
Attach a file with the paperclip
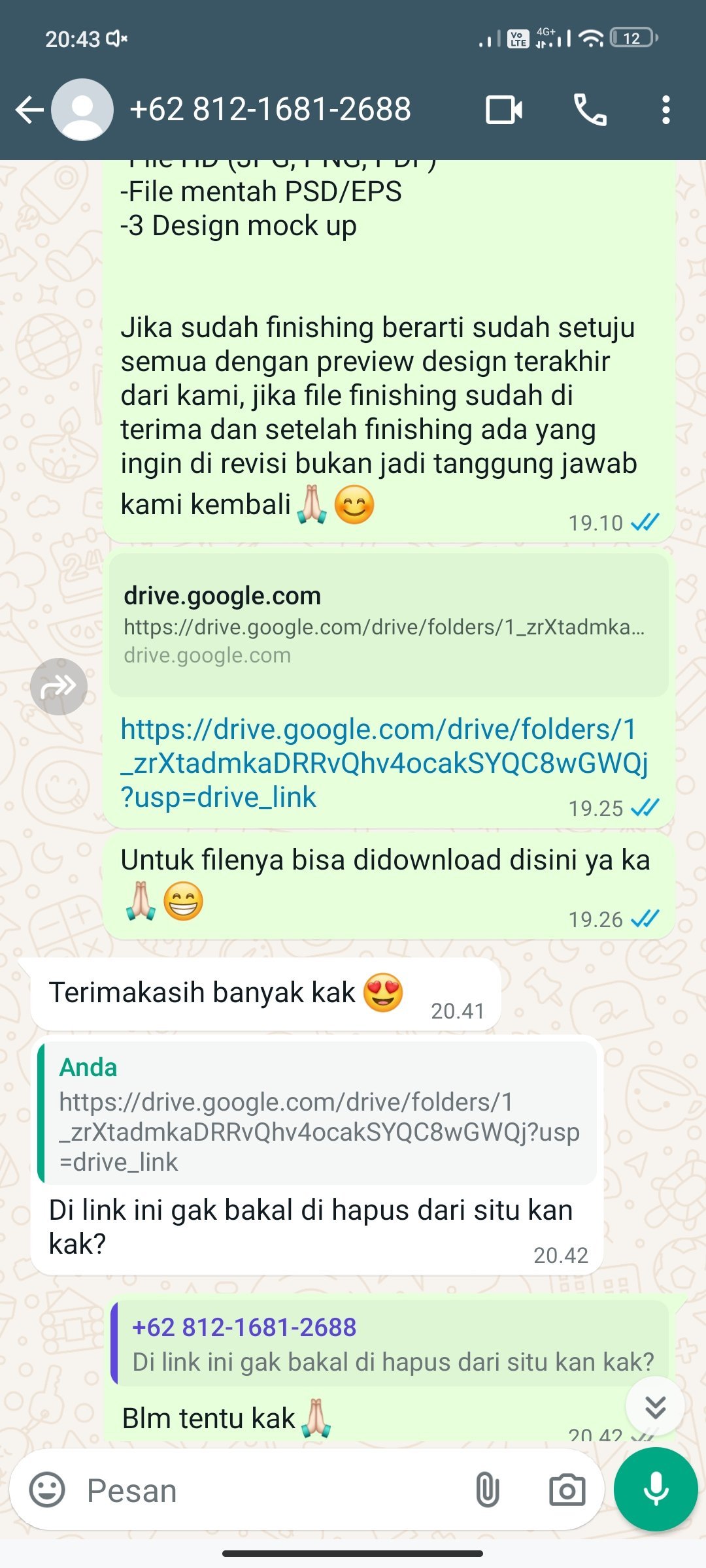pos(487,1490)
